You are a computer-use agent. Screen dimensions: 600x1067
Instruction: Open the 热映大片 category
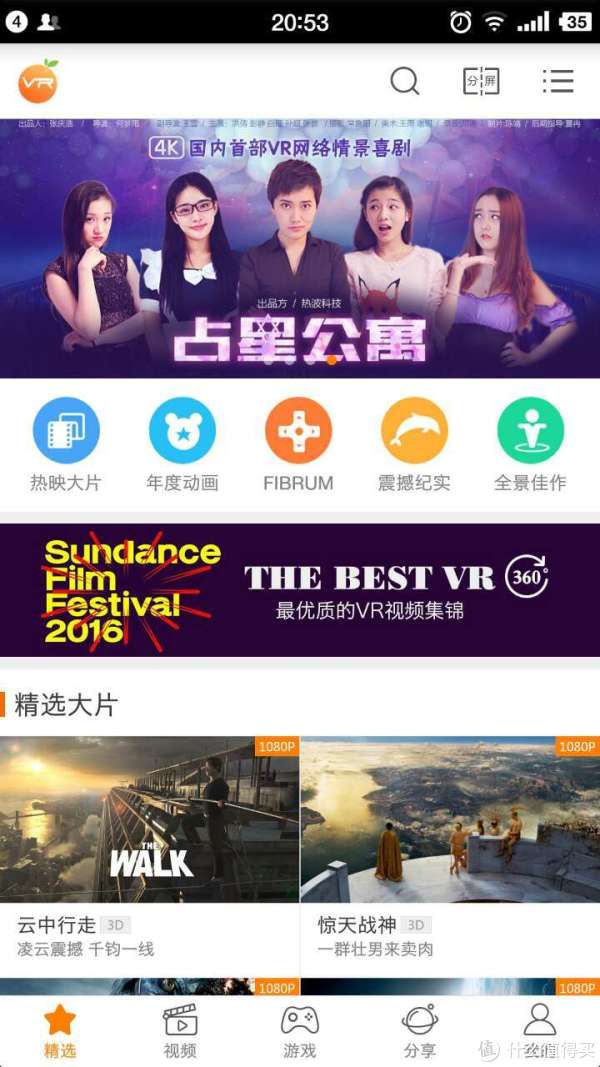pos(66,445)
